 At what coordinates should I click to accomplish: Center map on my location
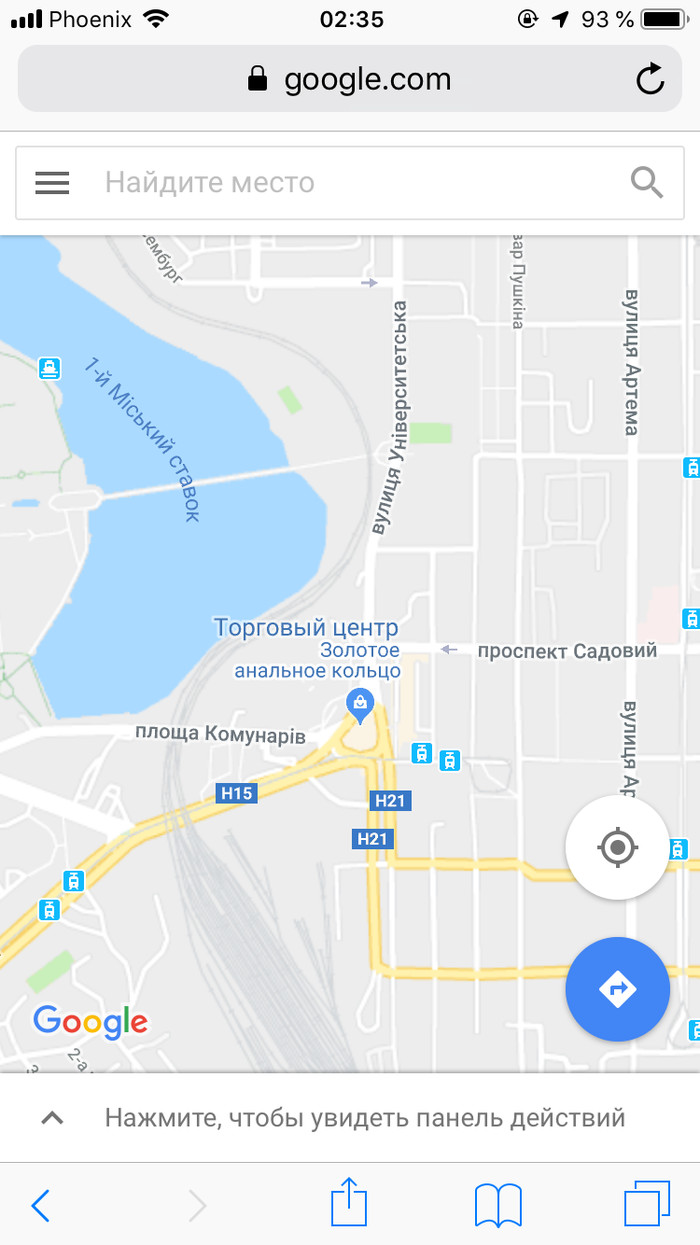(617, 849)
